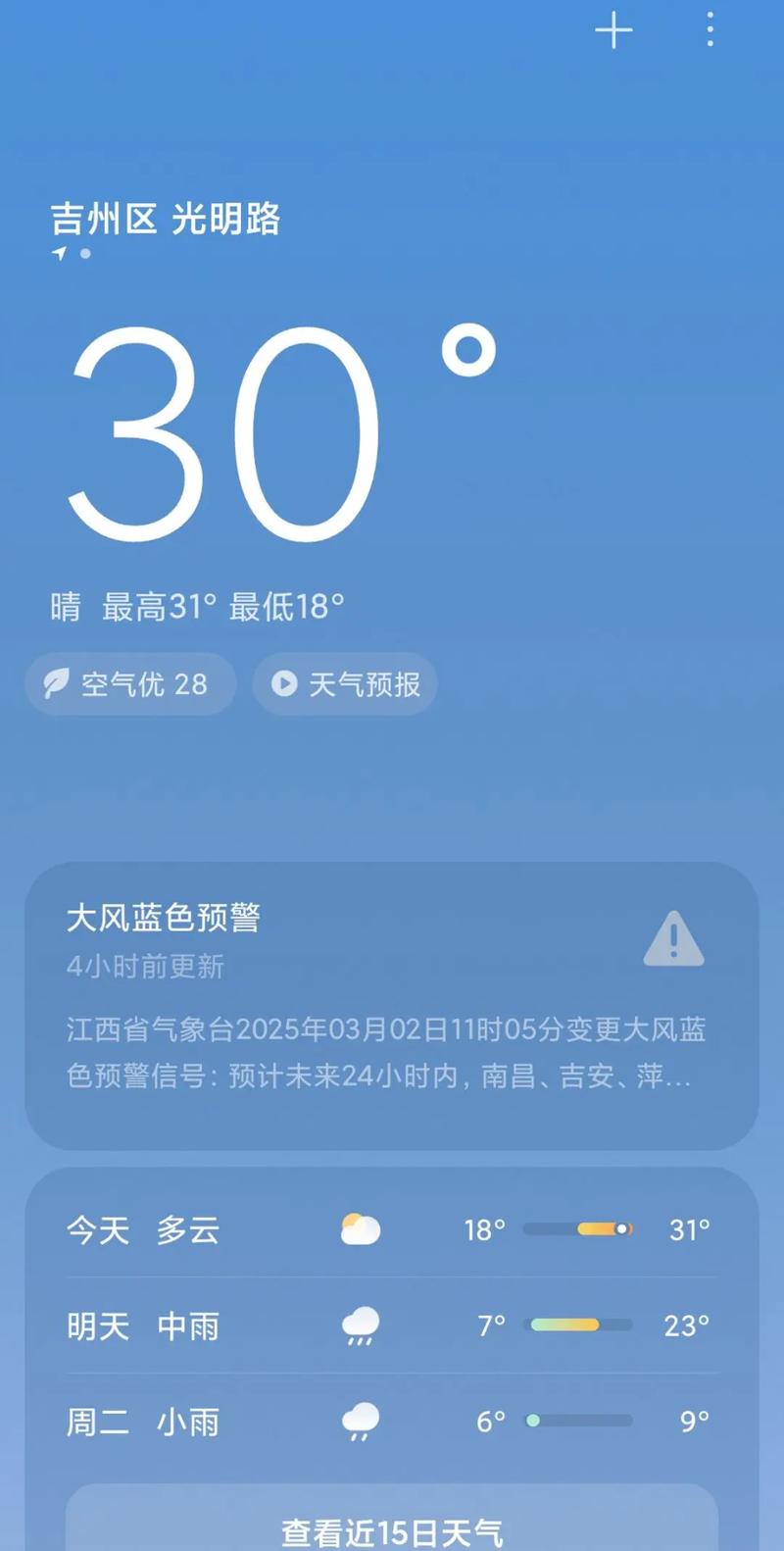Tap the warning triangle icon on the alert card
784x1551 pixels.
tap(672, 938)
